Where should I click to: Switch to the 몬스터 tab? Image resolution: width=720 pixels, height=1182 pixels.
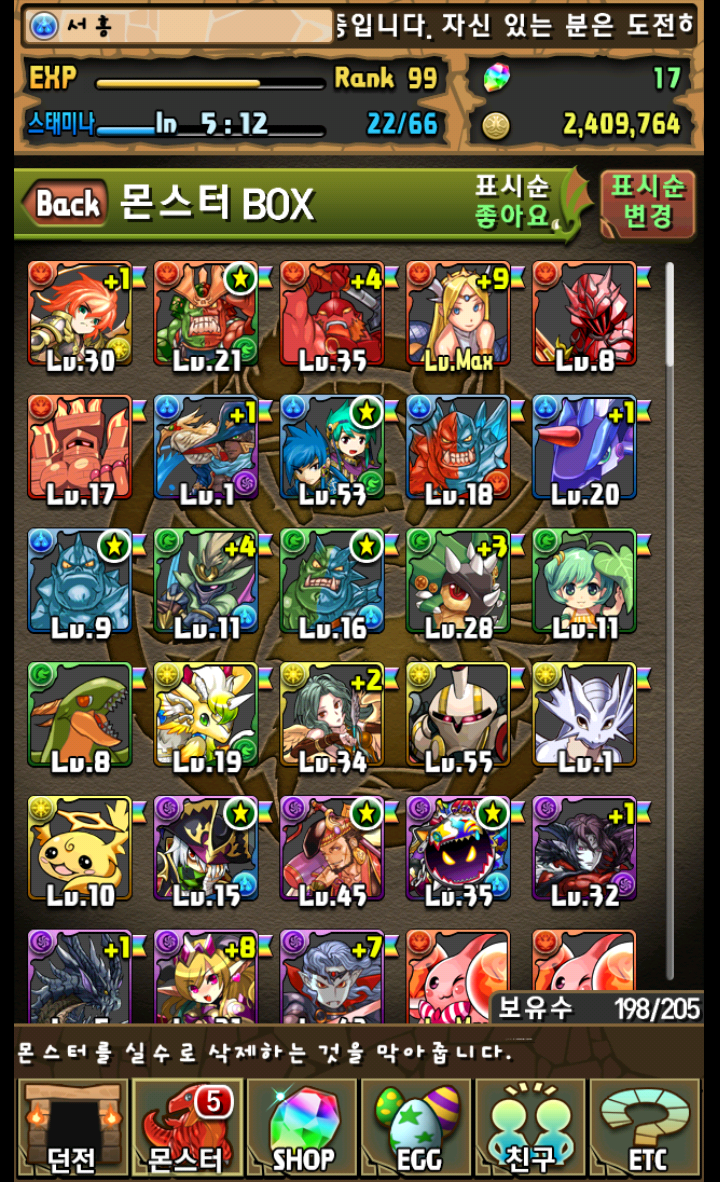(x=188, y=1128)
